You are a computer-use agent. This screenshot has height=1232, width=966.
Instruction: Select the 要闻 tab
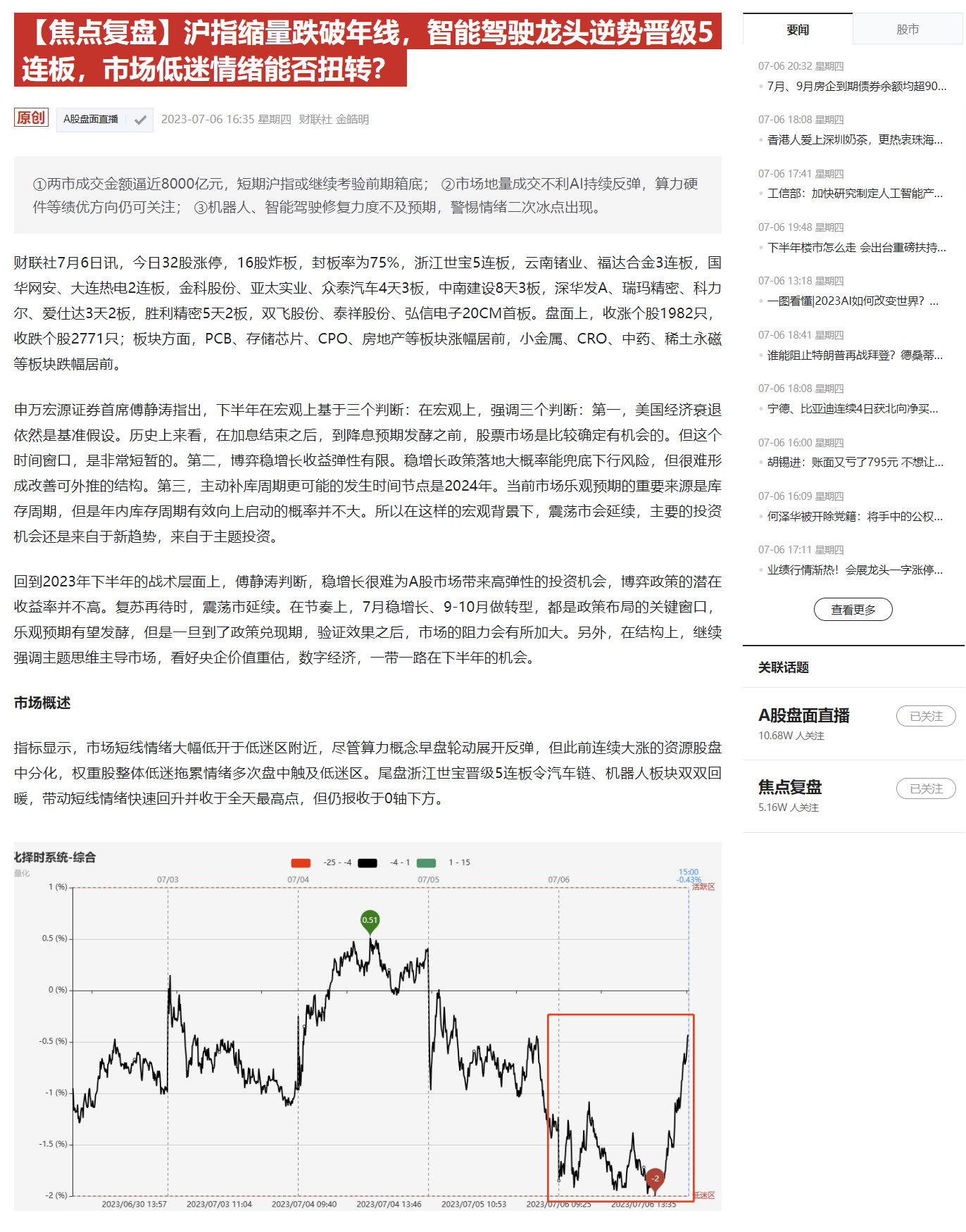[797, 30]
